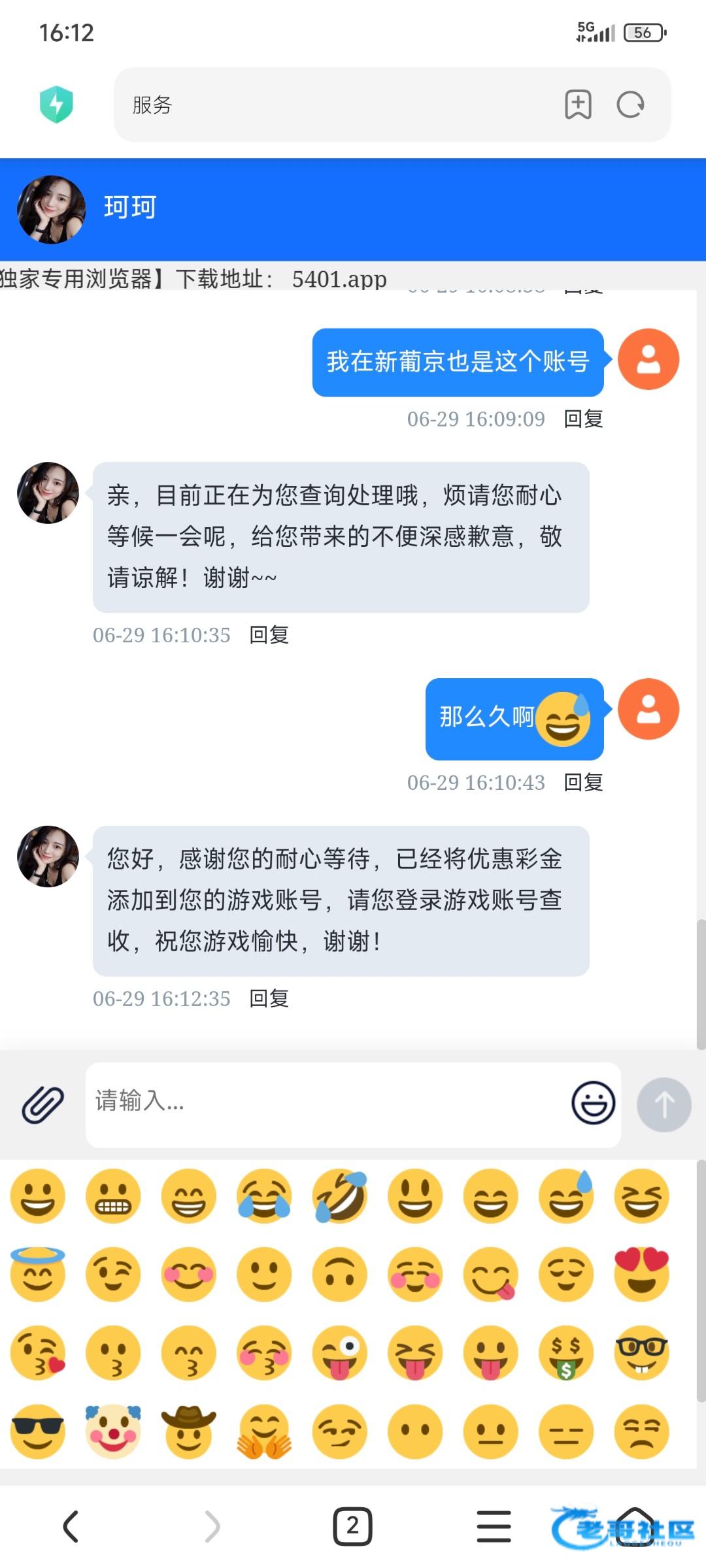This screenshot has height=1568, width=706.
Task: Insert the money-mouth emoji
Action: (566, 1352)
